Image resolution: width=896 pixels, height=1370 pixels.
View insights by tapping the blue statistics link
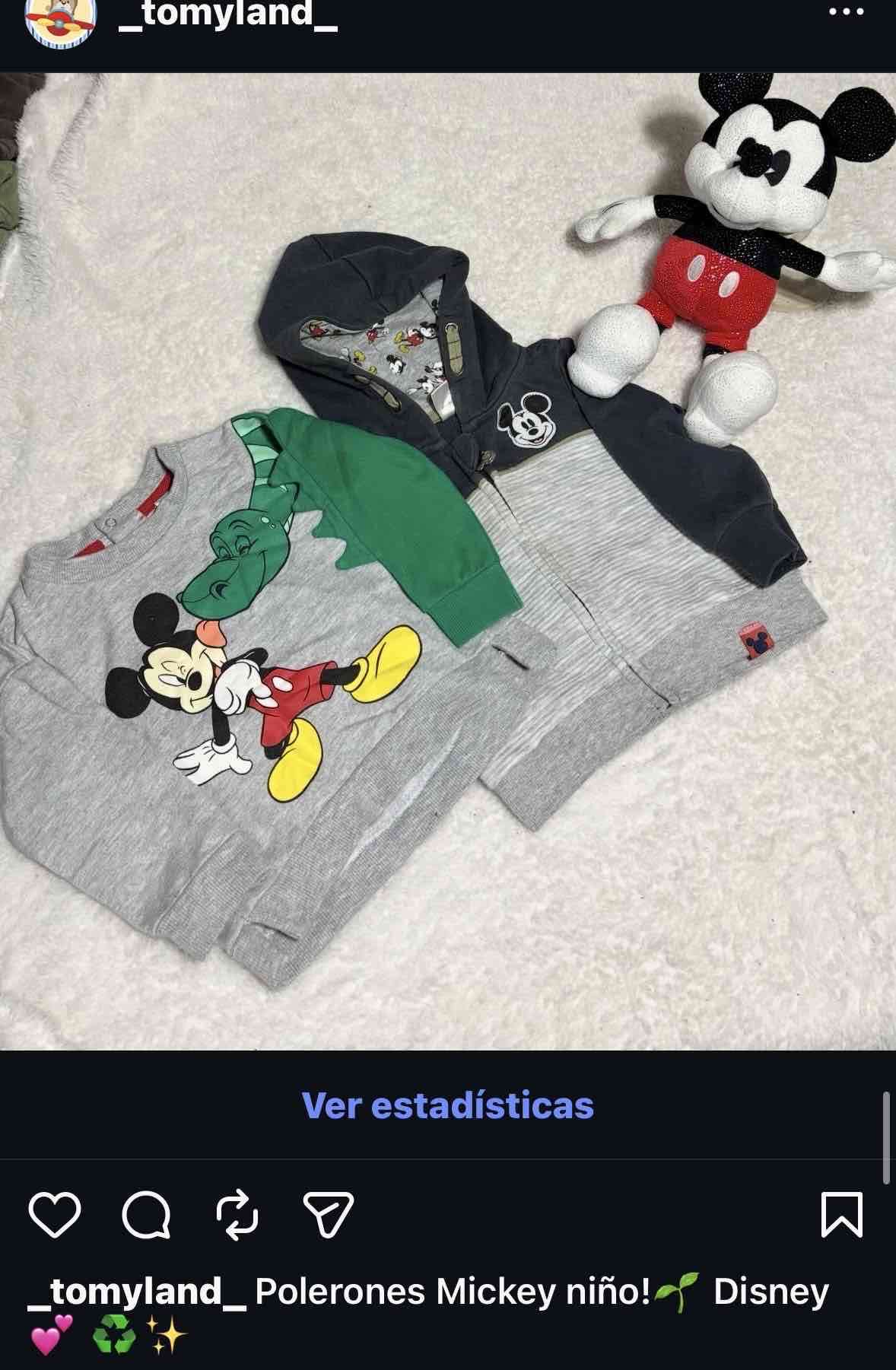tap(448, 1128)
